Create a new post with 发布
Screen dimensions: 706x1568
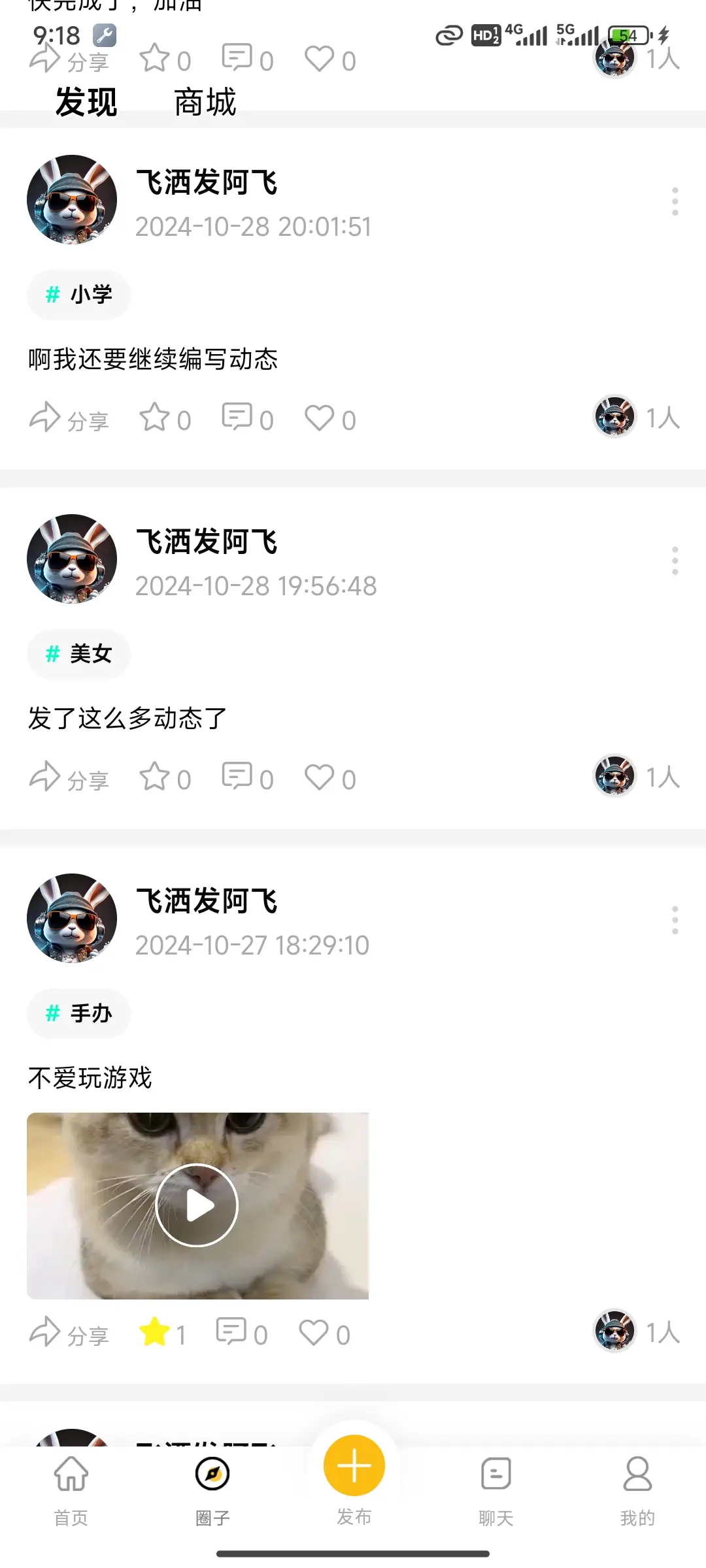(354, 1466)
